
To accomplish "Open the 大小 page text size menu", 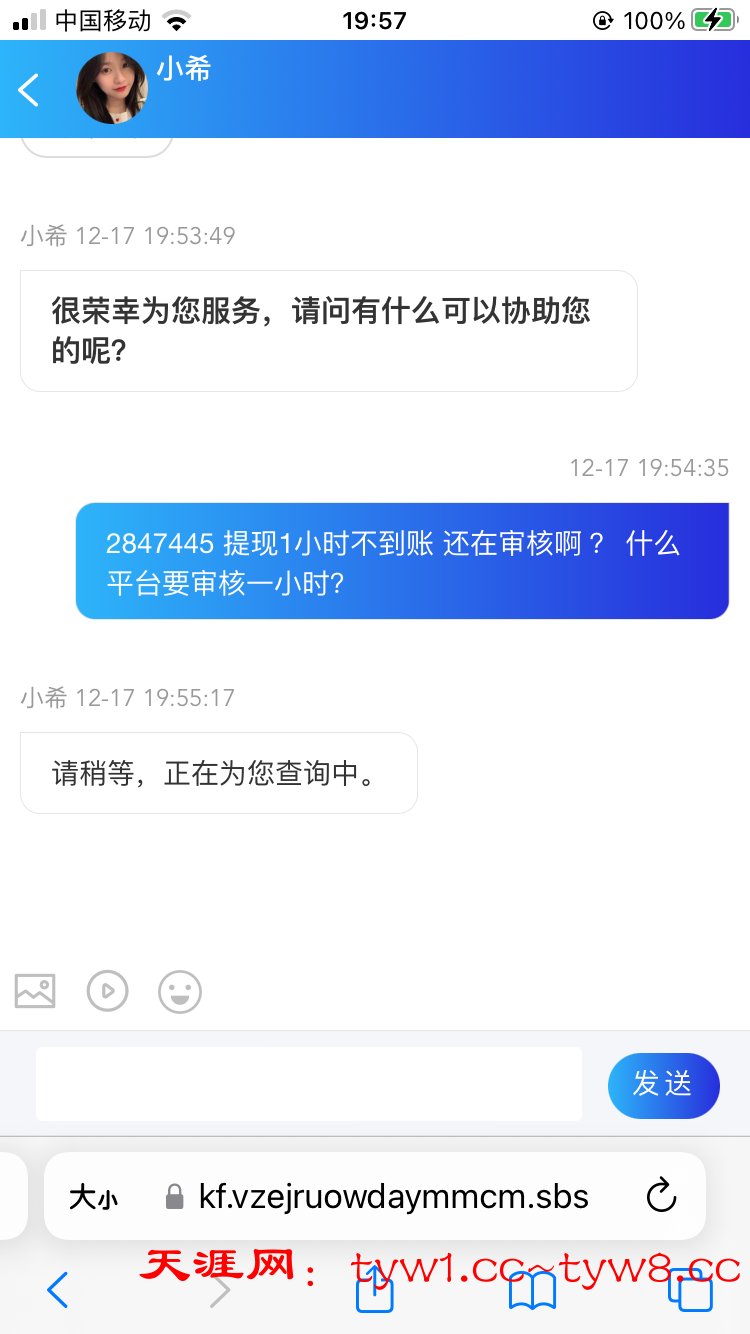I will click(93, 1197).
